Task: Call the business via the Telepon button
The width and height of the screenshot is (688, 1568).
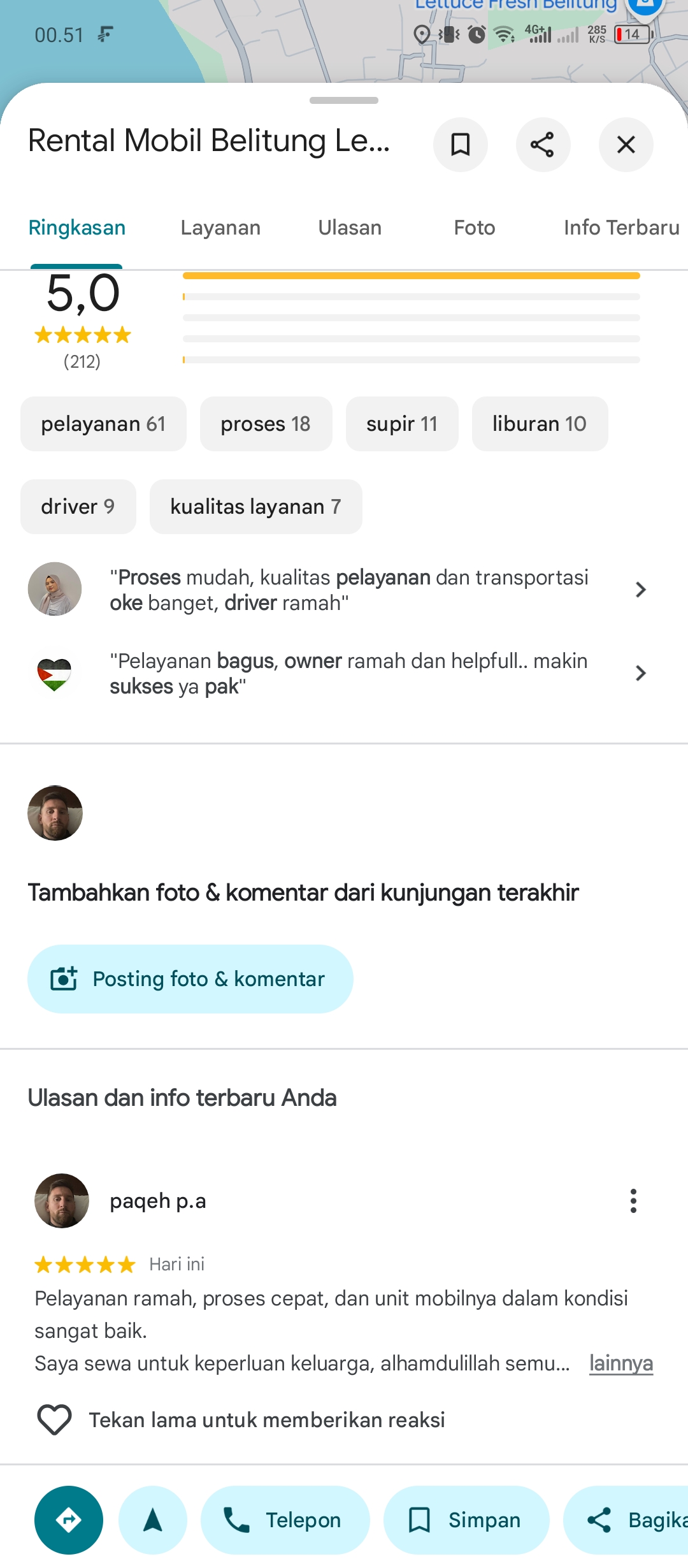Action: pyautogui.click(x=285, y=1520)
